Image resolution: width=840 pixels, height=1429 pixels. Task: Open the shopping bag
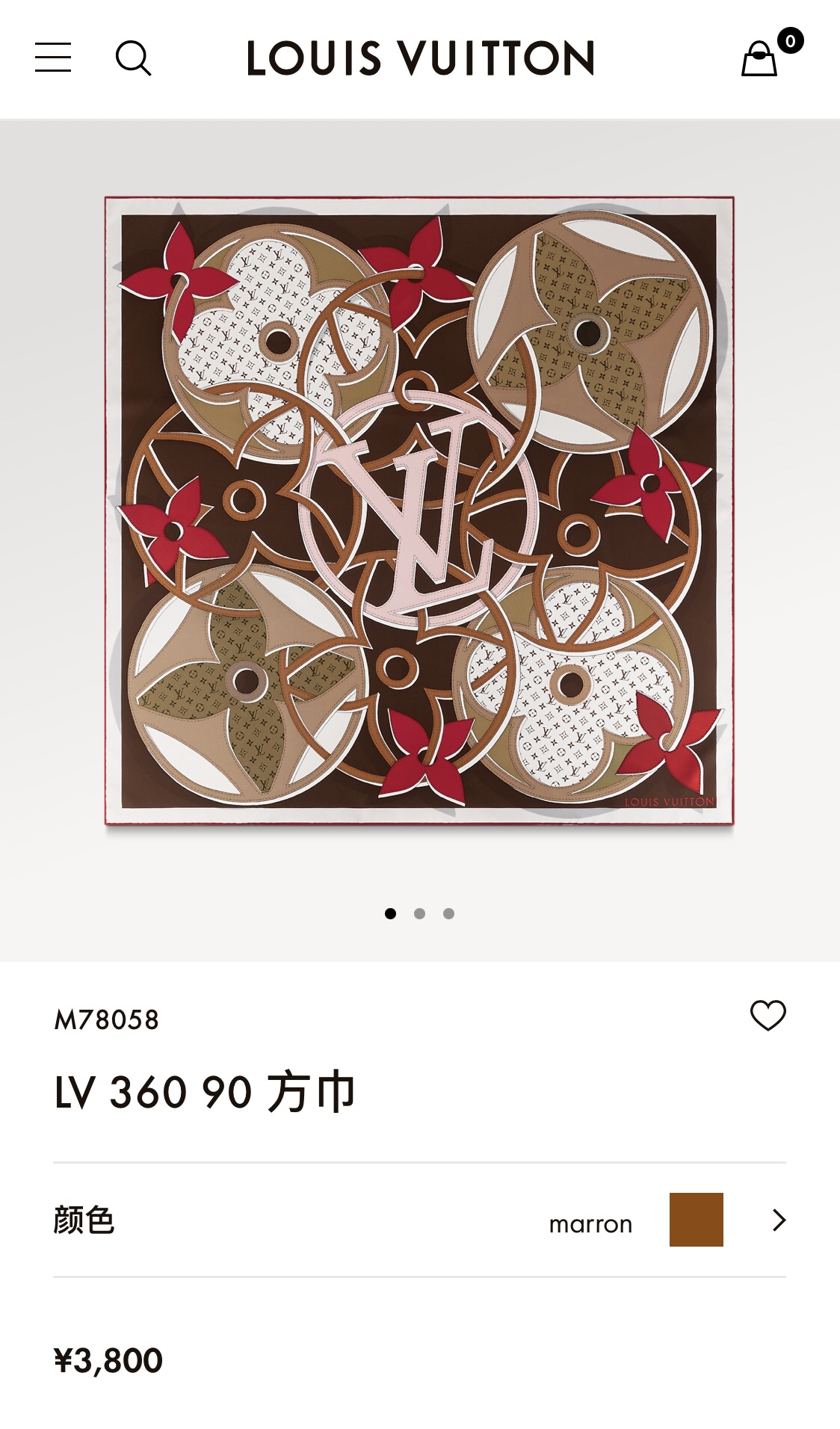click(x=760, y=58)
